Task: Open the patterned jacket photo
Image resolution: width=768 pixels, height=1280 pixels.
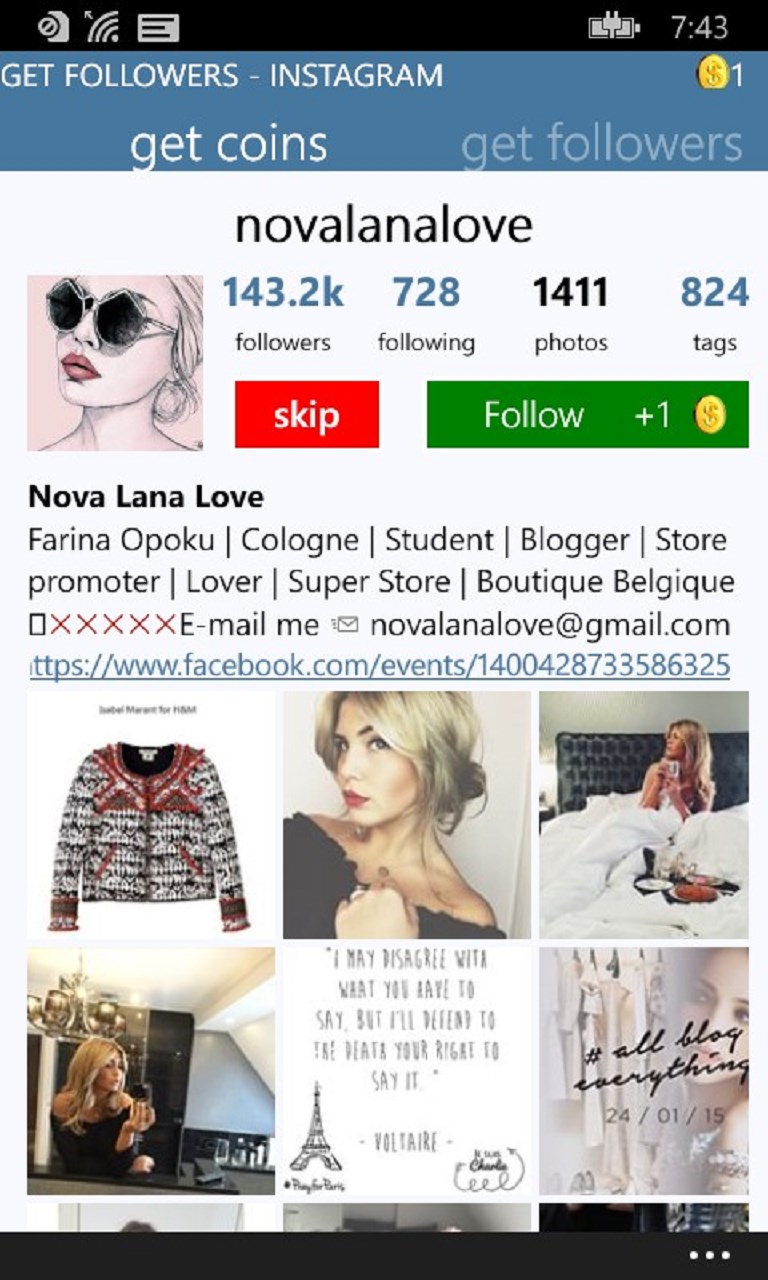Action: 150,814
